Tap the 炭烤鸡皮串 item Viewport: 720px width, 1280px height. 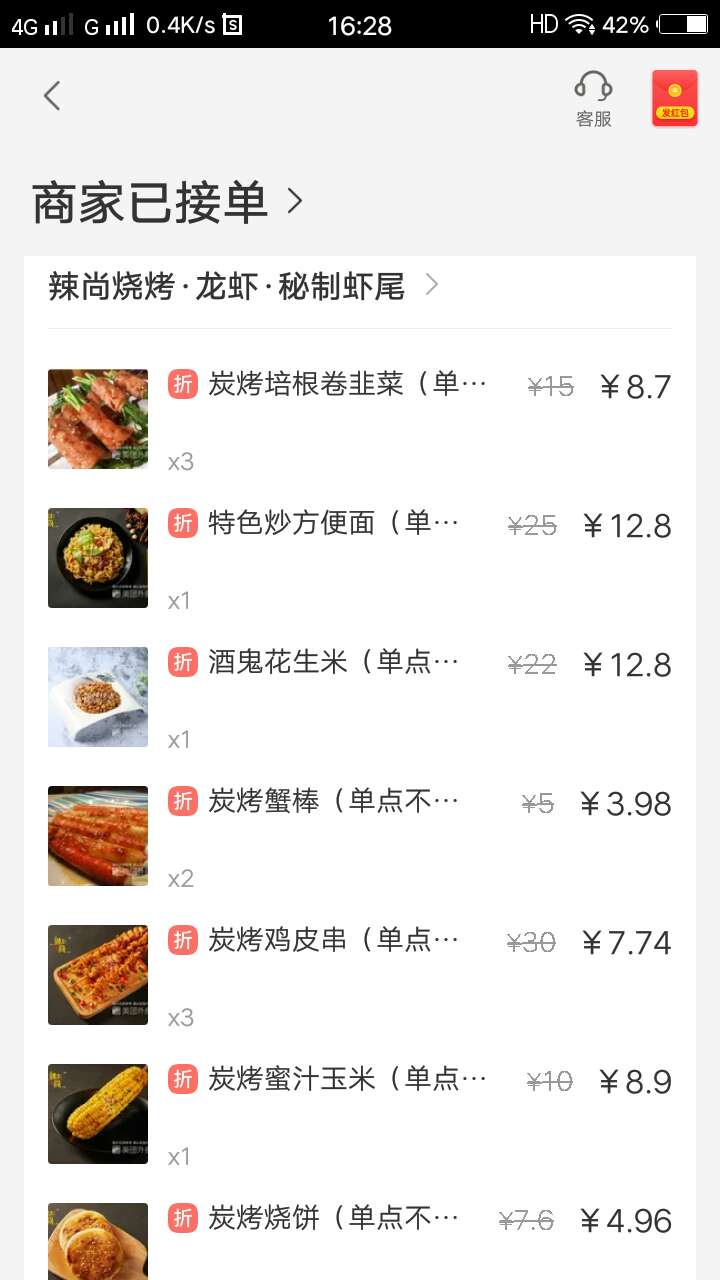[x=360, y=975]
